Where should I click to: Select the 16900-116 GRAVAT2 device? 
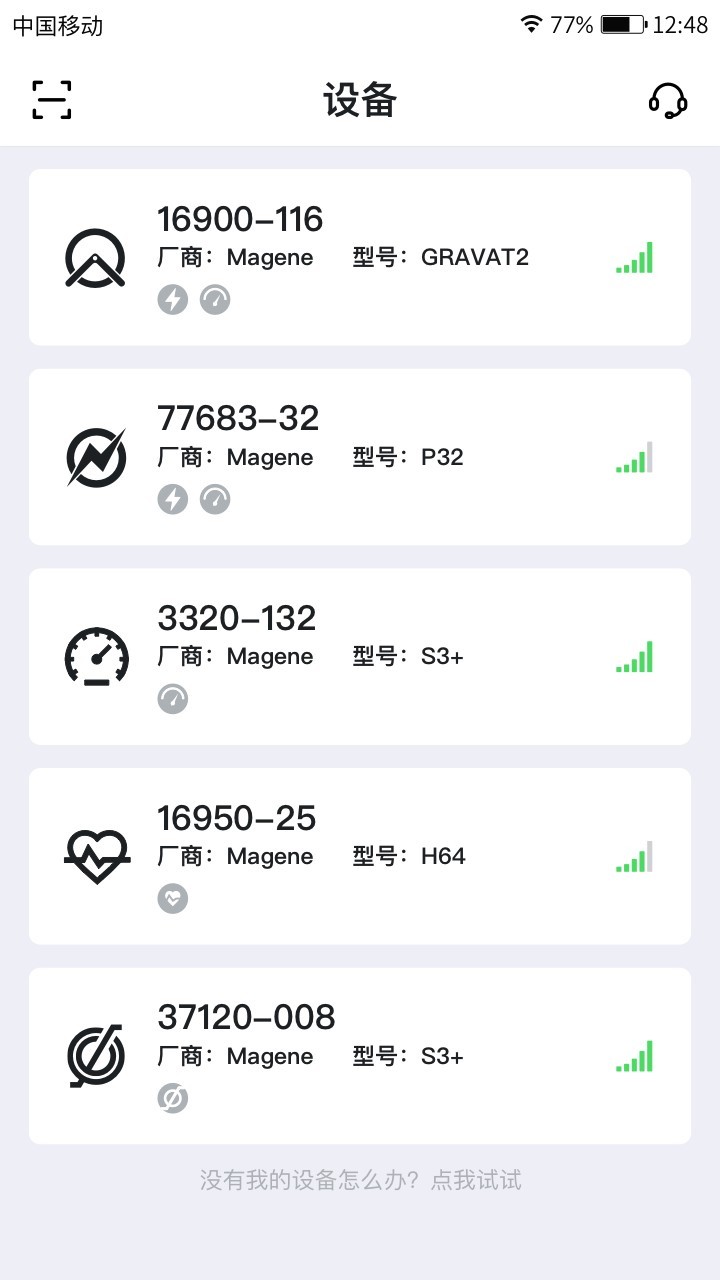[x=360, y=257]
